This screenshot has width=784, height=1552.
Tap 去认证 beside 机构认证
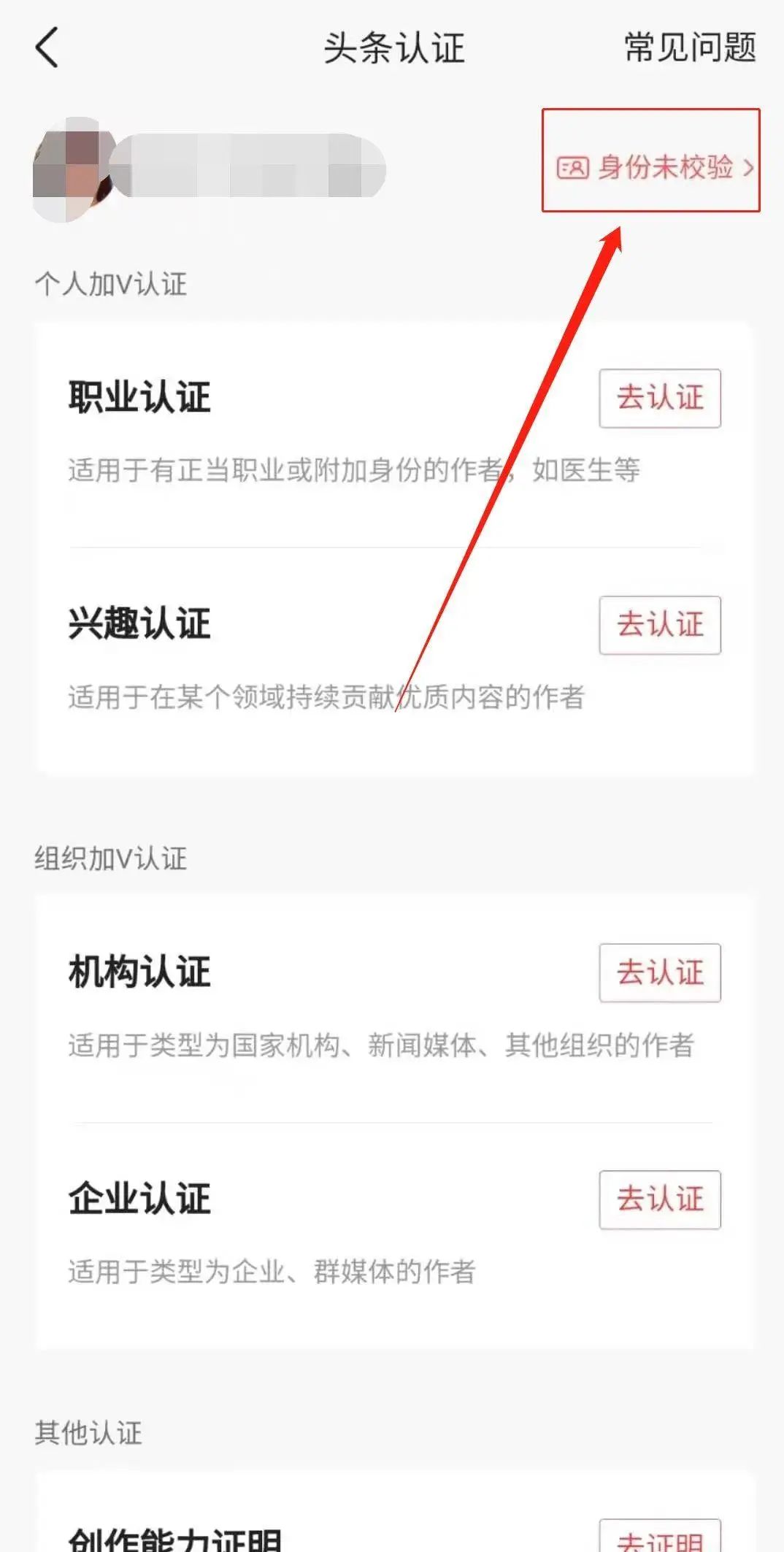[659, 973]
